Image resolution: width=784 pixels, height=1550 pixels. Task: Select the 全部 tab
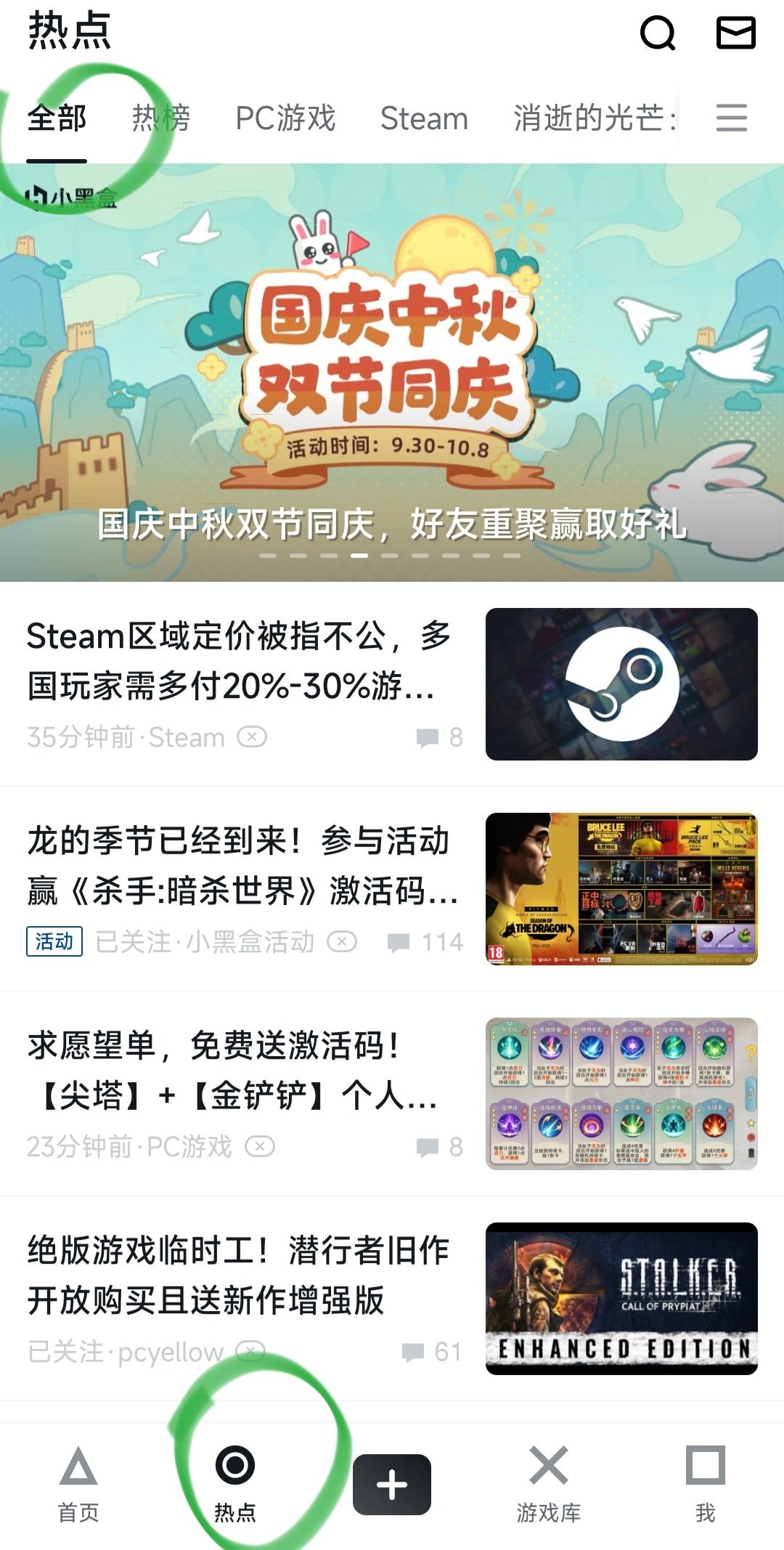(x=57, y=118)
